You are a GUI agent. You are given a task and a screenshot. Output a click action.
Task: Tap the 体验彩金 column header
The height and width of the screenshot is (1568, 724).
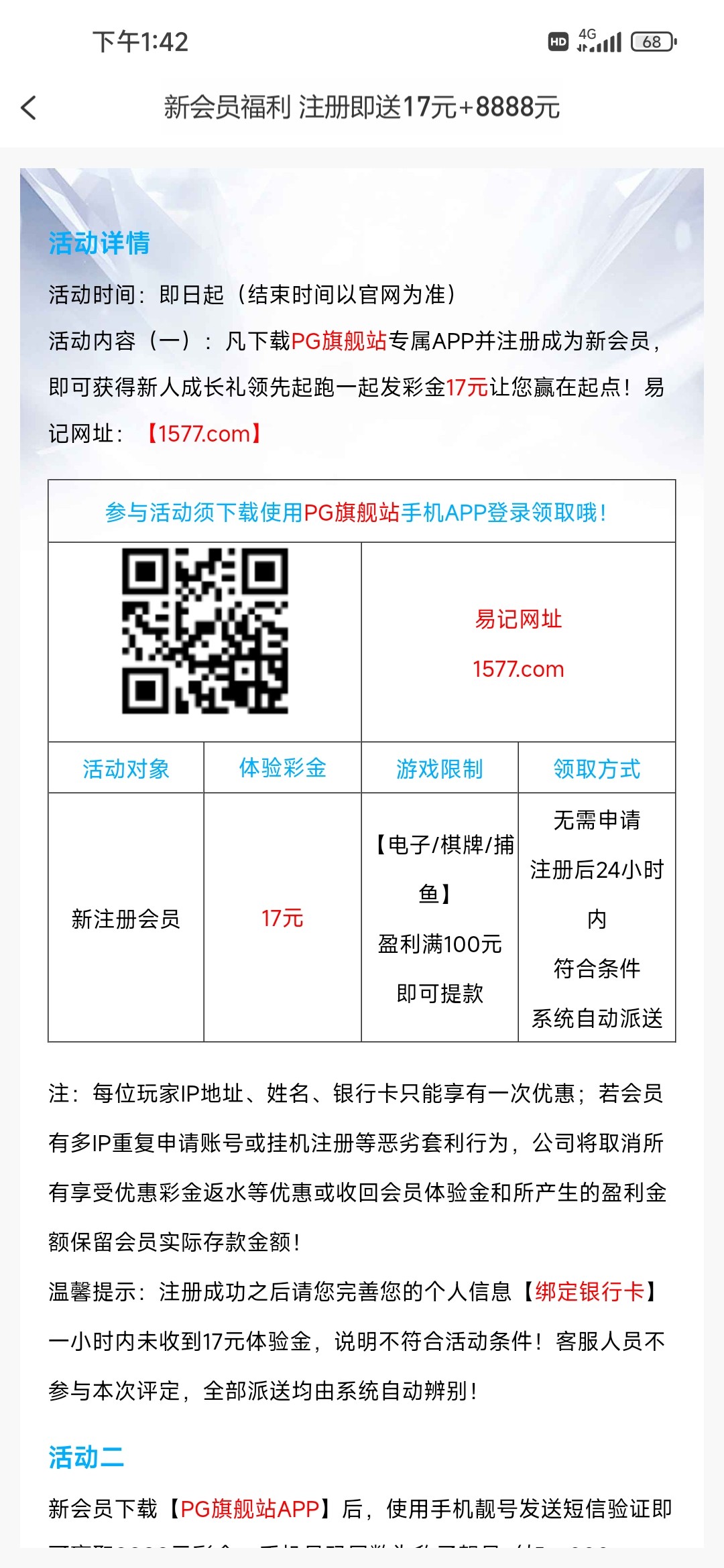pyautogui.click(x=282, y=769)
